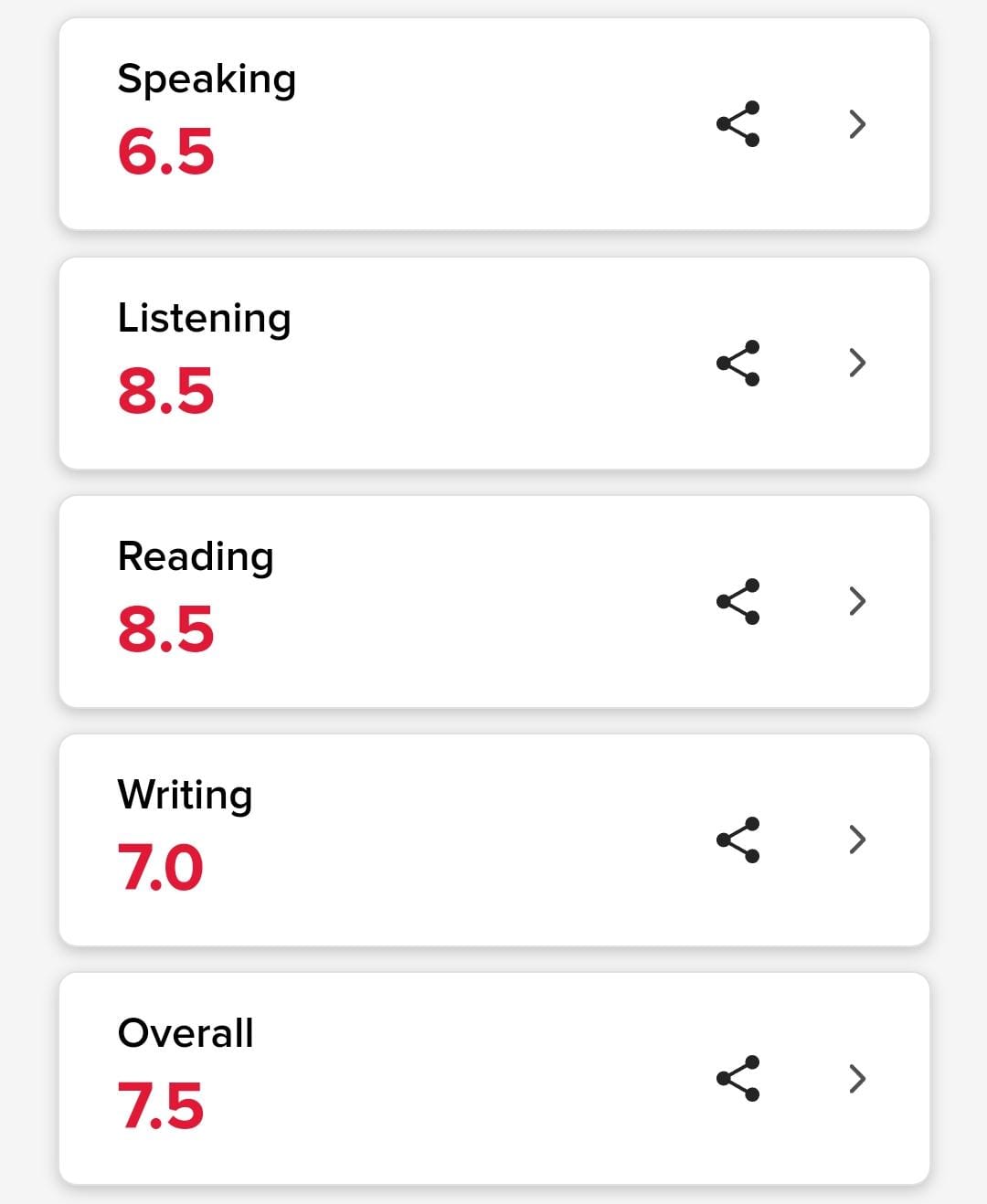Image resolution: width=987 pixels, height=1204 pixels.
Task: Share the Reading score
Action: pos(738,601)
